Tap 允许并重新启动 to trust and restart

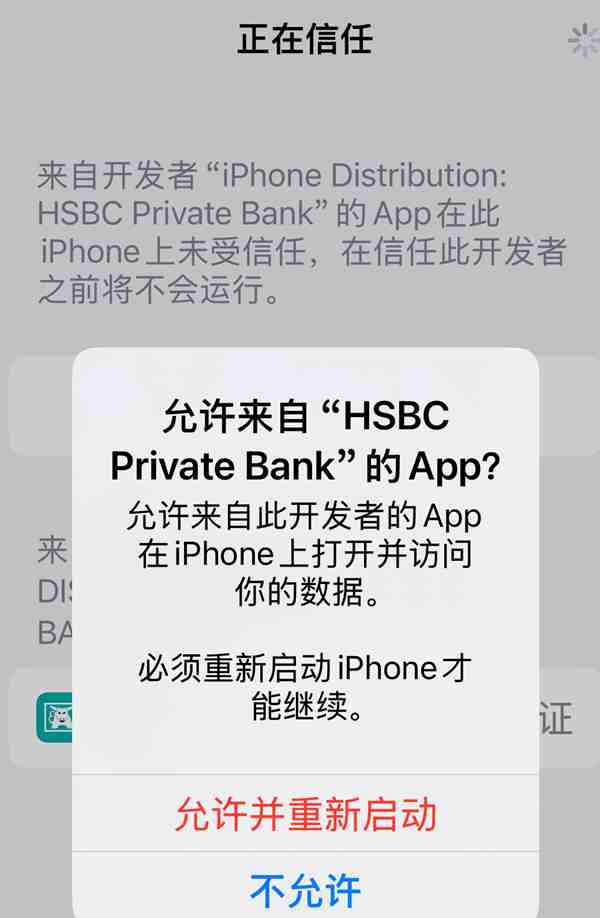coord(305,814)
